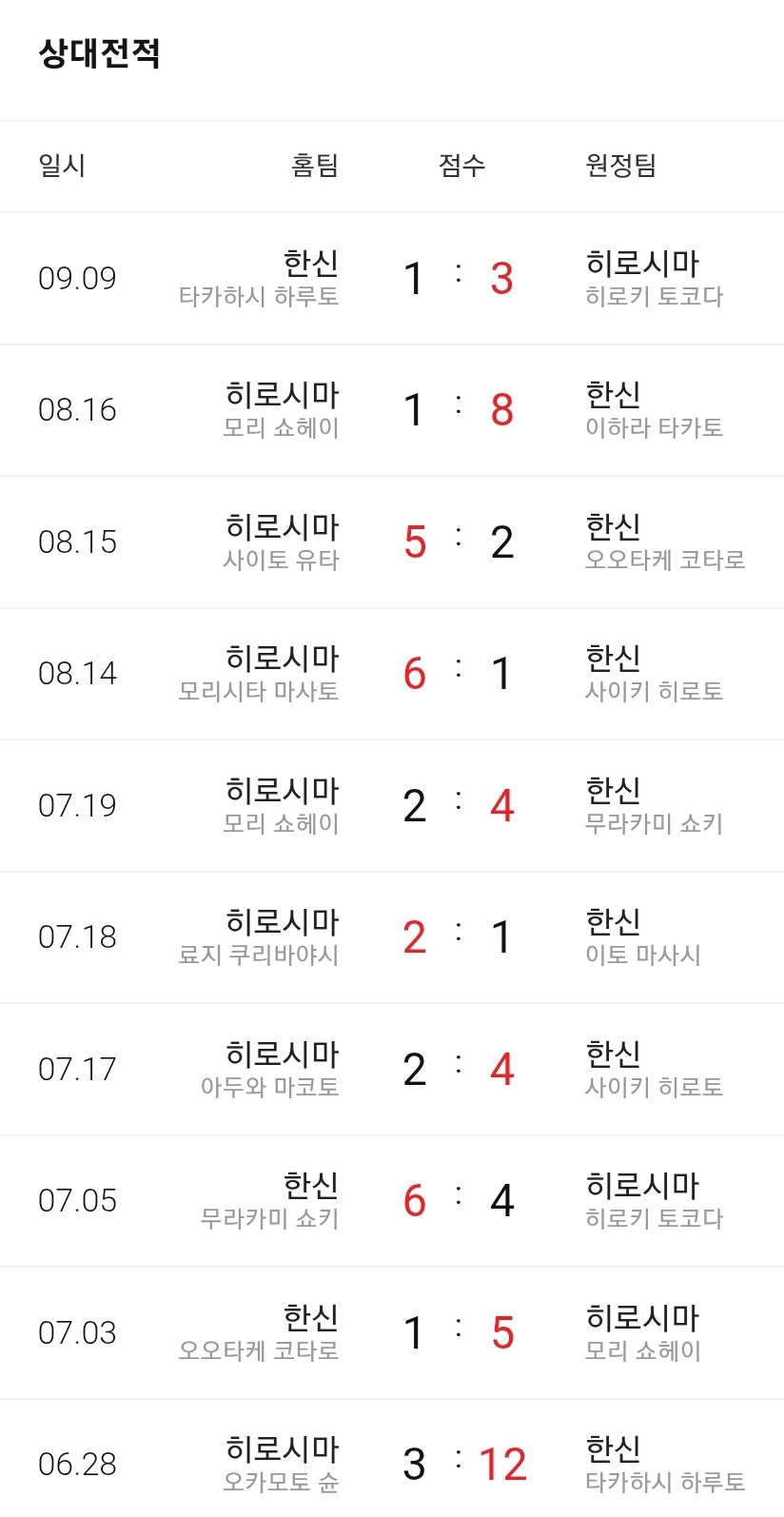Select the 08.14 game that ended 6:1
Image resolution: width=784 pixels, height=1517 pixels.
point(392,674)
